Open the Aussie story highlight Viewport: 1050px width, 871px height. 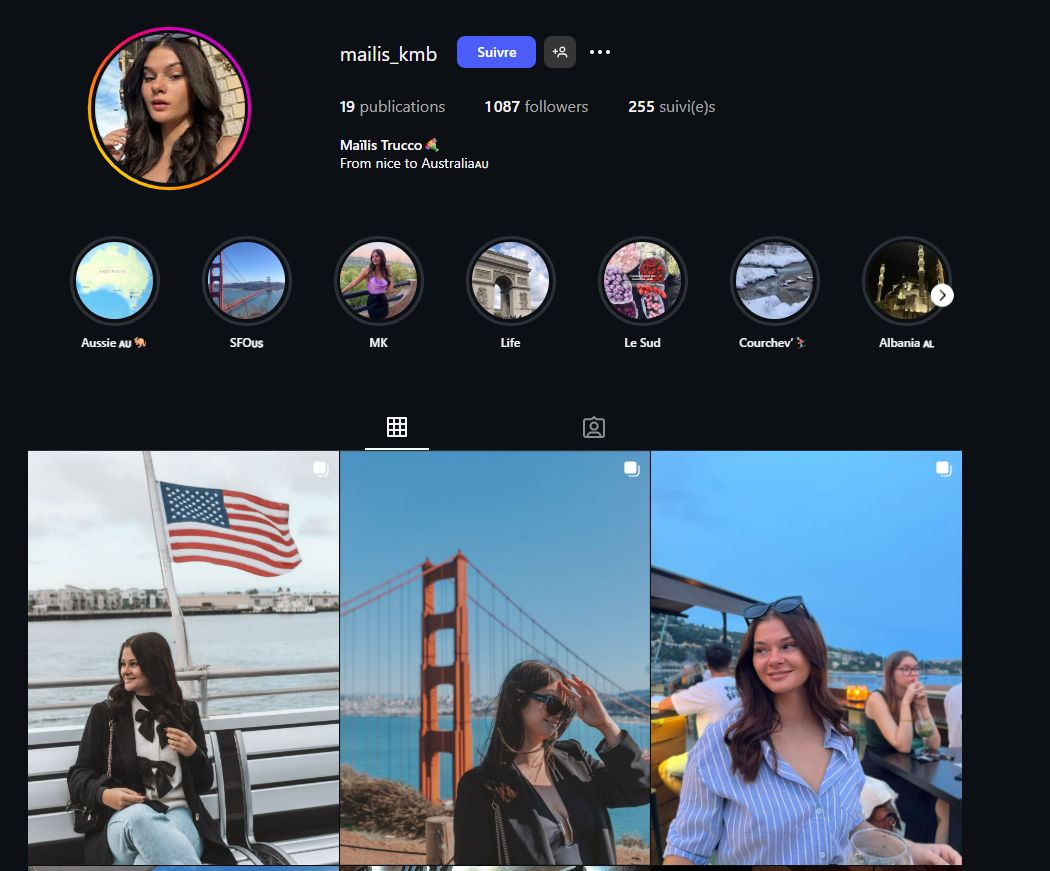click(115, 281)
